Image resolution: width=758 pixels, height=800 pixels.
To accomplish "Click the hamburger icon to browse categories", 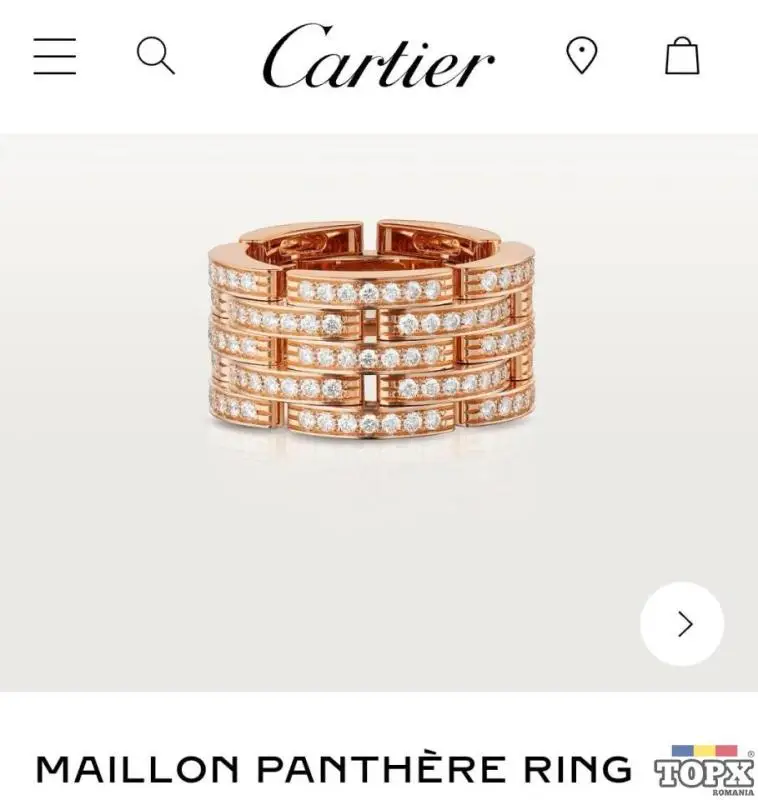I will [57, 57].
